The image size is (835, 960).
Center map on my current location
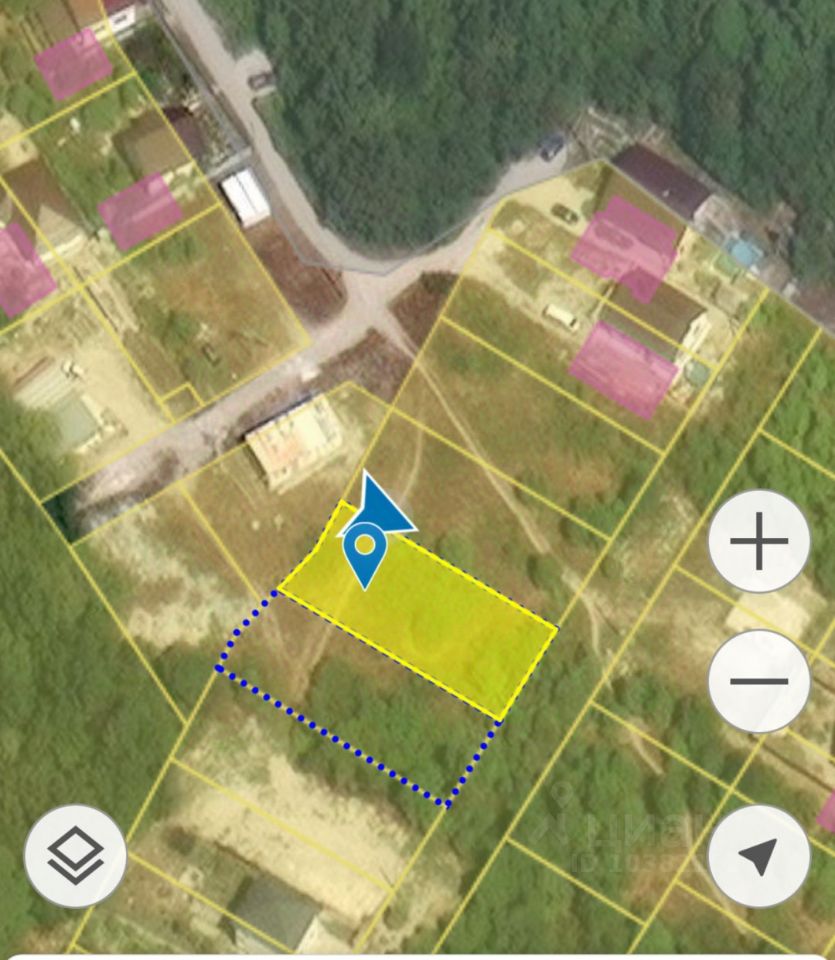pos(759,856)
